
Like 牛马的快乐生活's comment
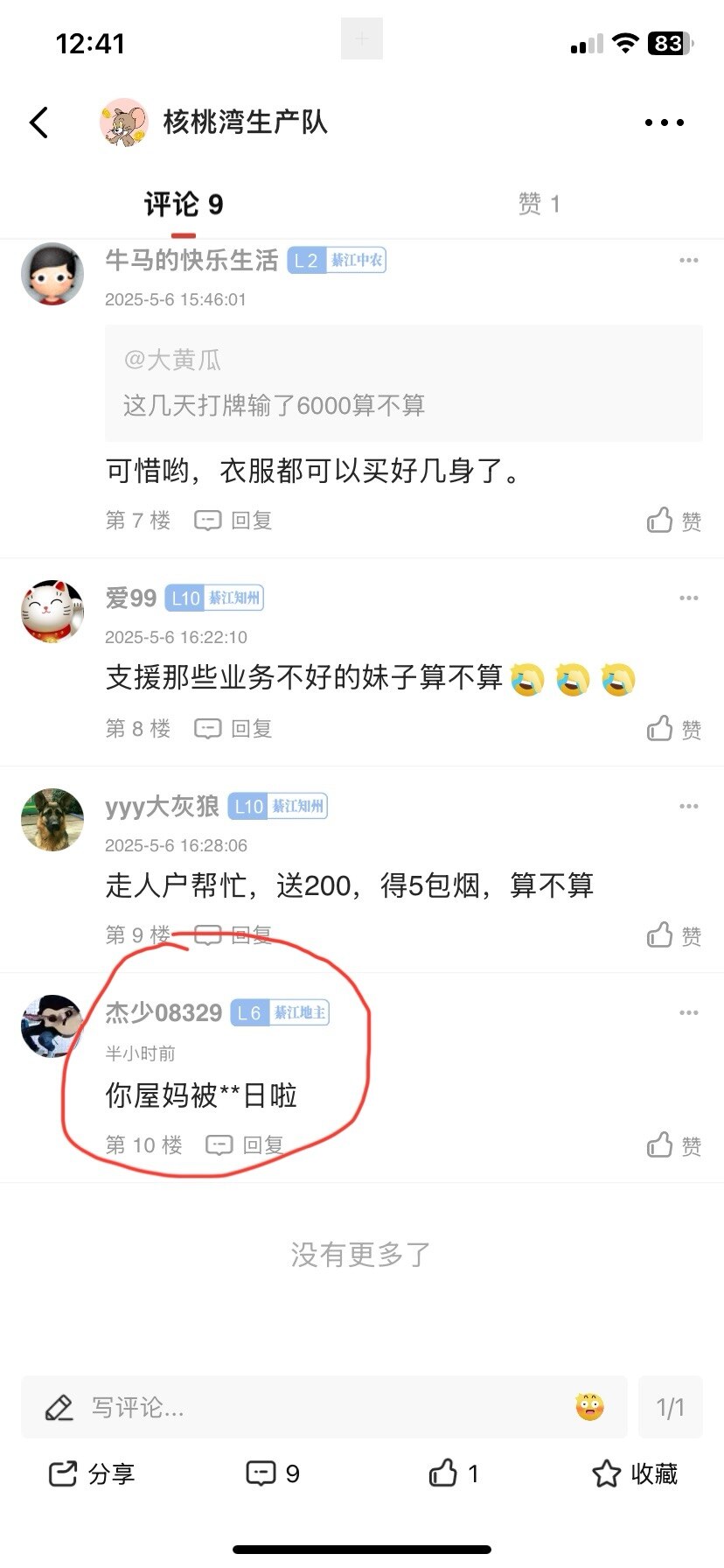673,521
